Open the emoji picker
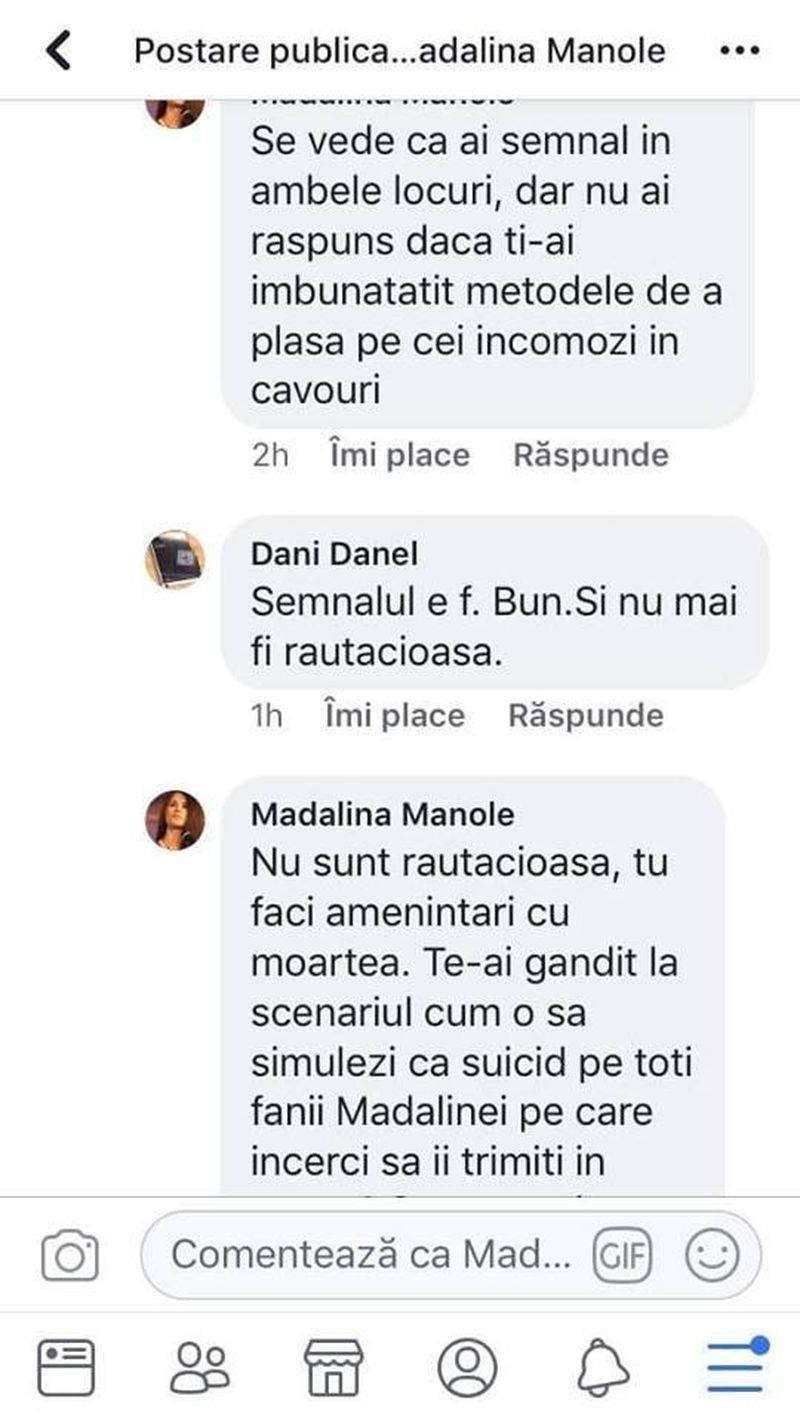 coord(712,1254)
